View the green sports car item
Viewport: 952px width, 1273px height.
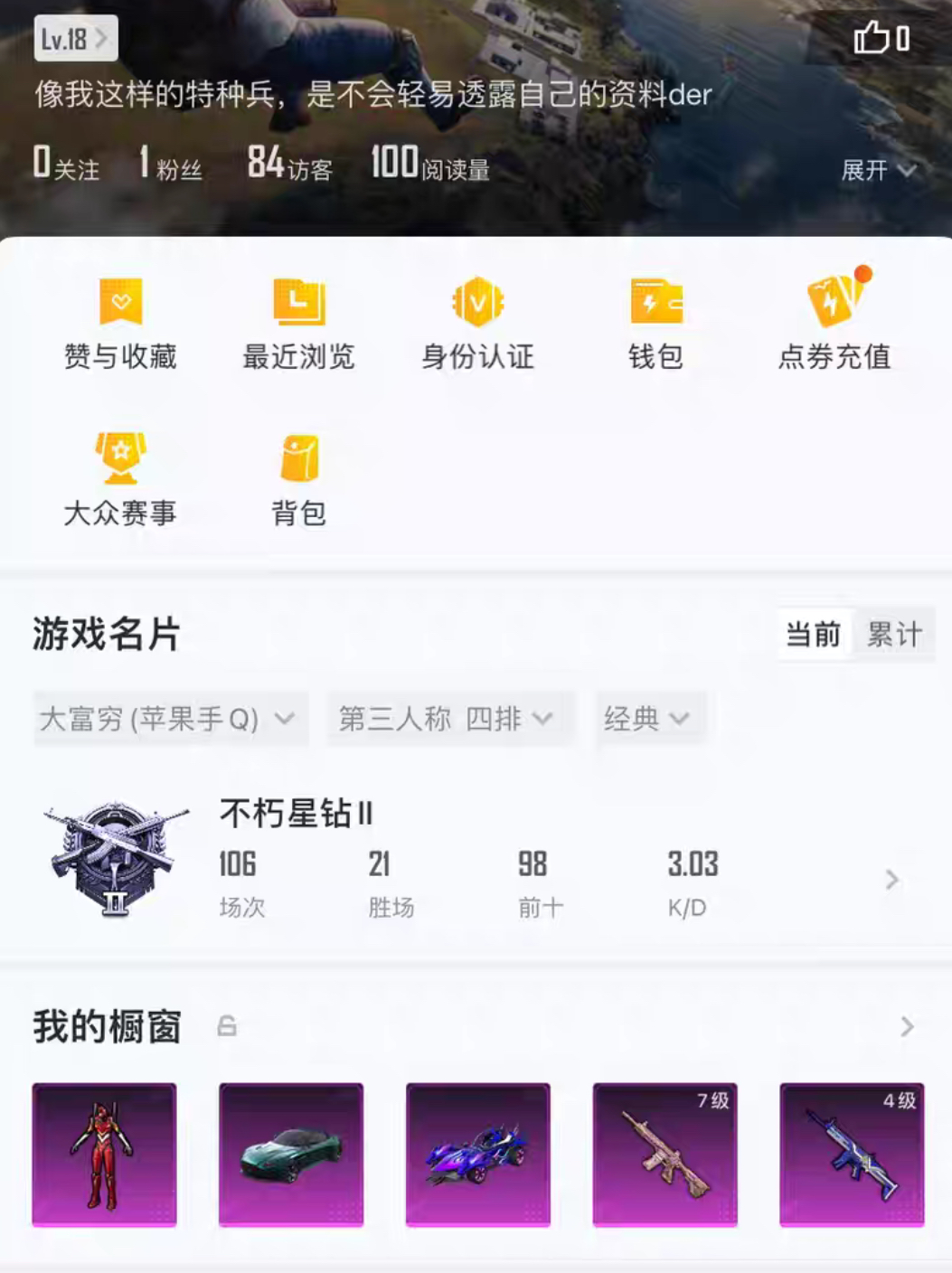tap(291, 1155)
